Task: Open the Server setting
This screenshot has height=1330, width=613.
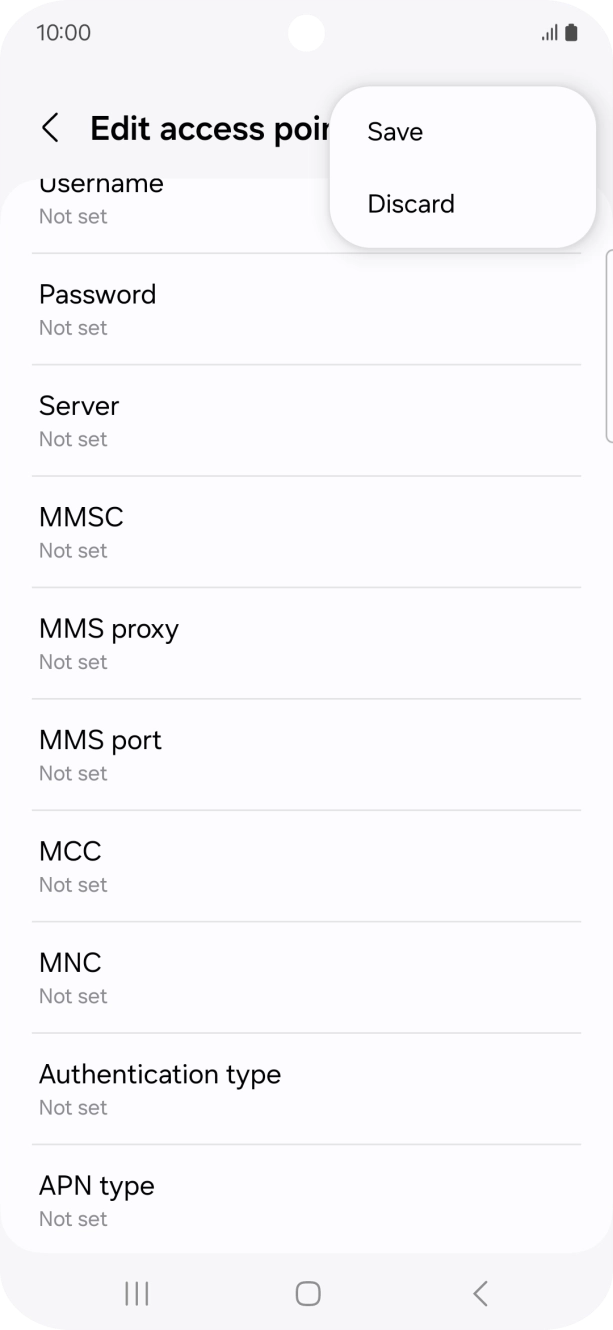Action: [x=306, y=421]
